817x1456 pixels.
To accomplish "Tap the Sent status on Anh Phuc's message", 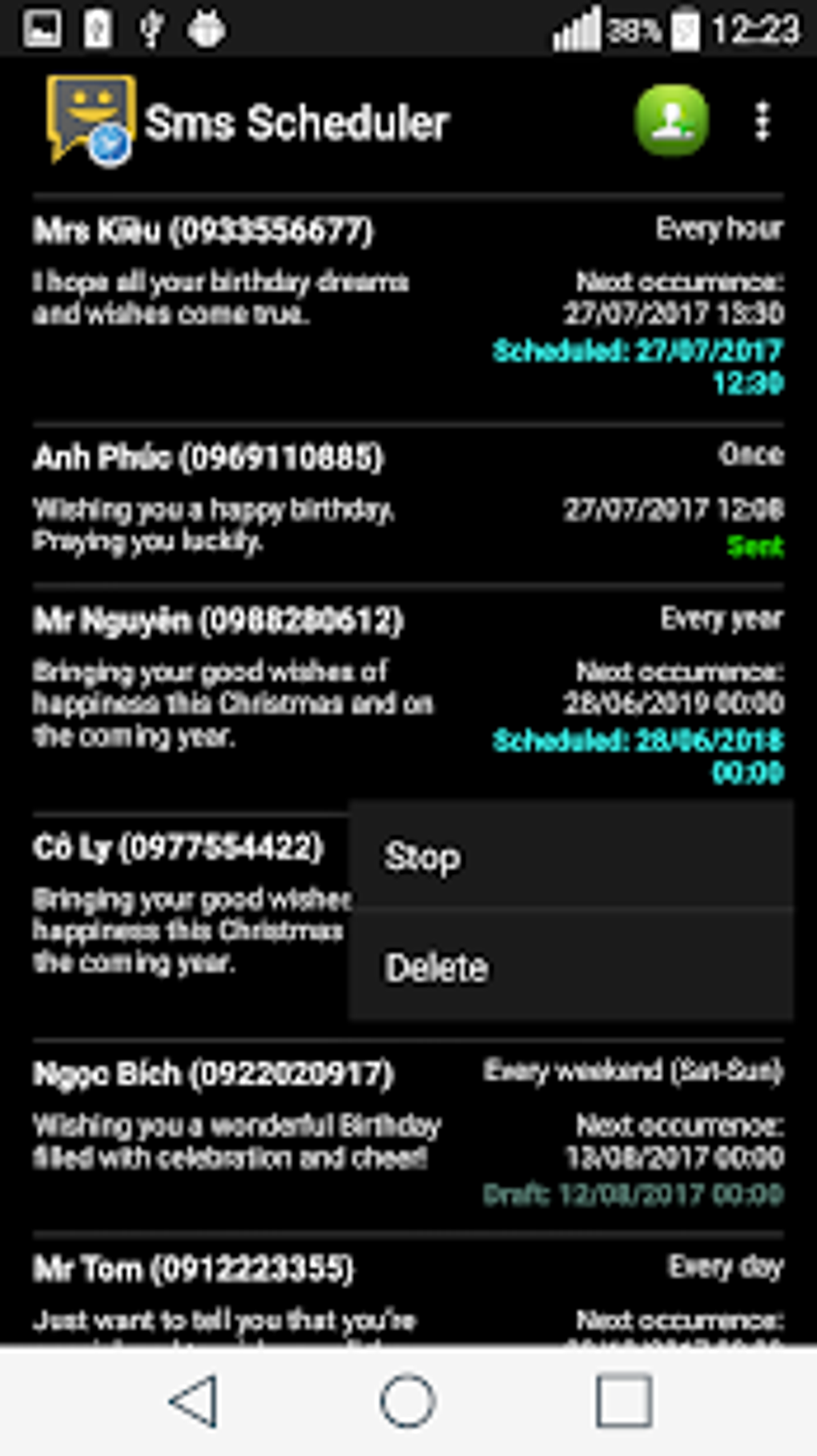I will (x=755, y=546).
